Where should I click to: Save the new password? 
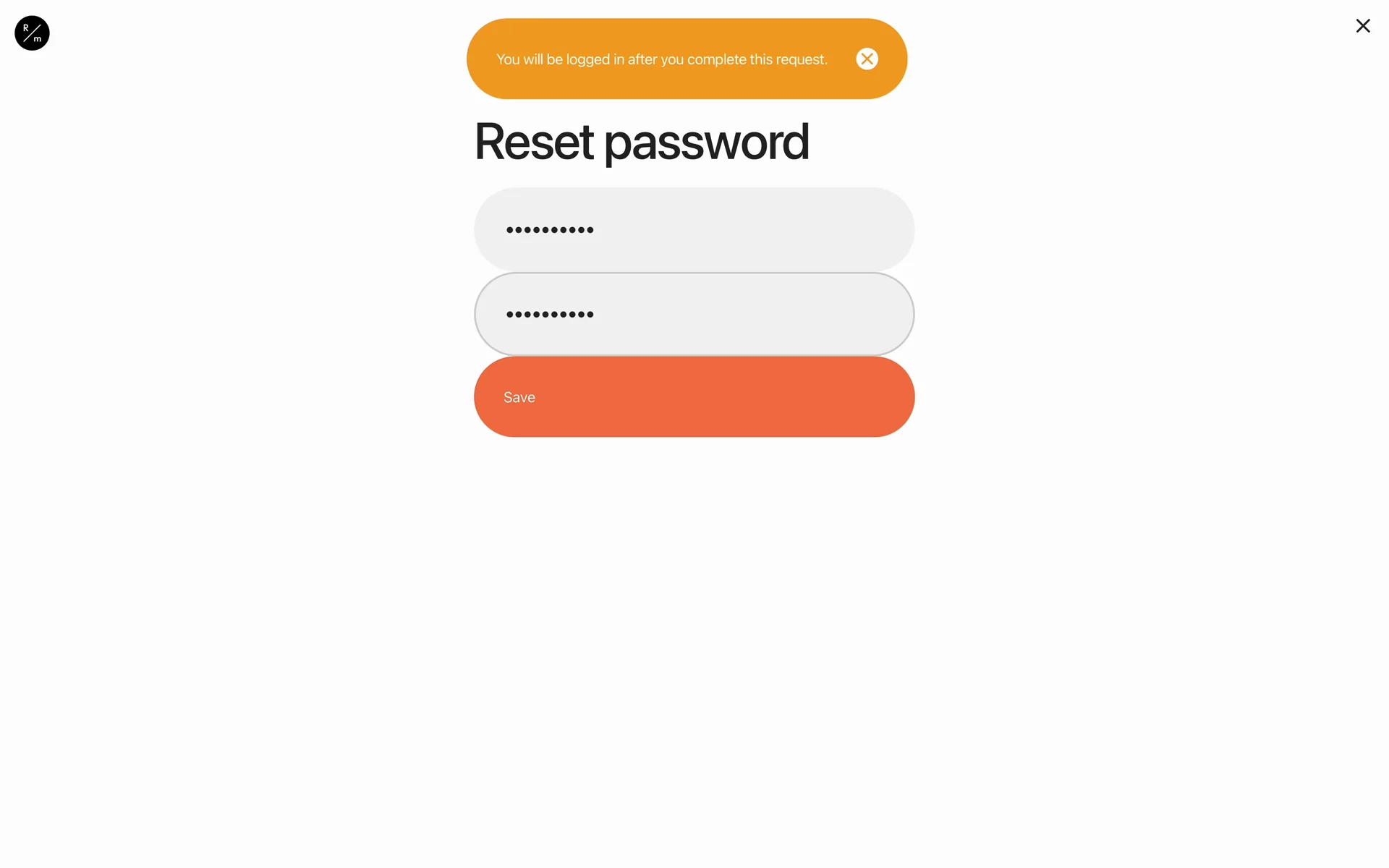pos(694,396)
